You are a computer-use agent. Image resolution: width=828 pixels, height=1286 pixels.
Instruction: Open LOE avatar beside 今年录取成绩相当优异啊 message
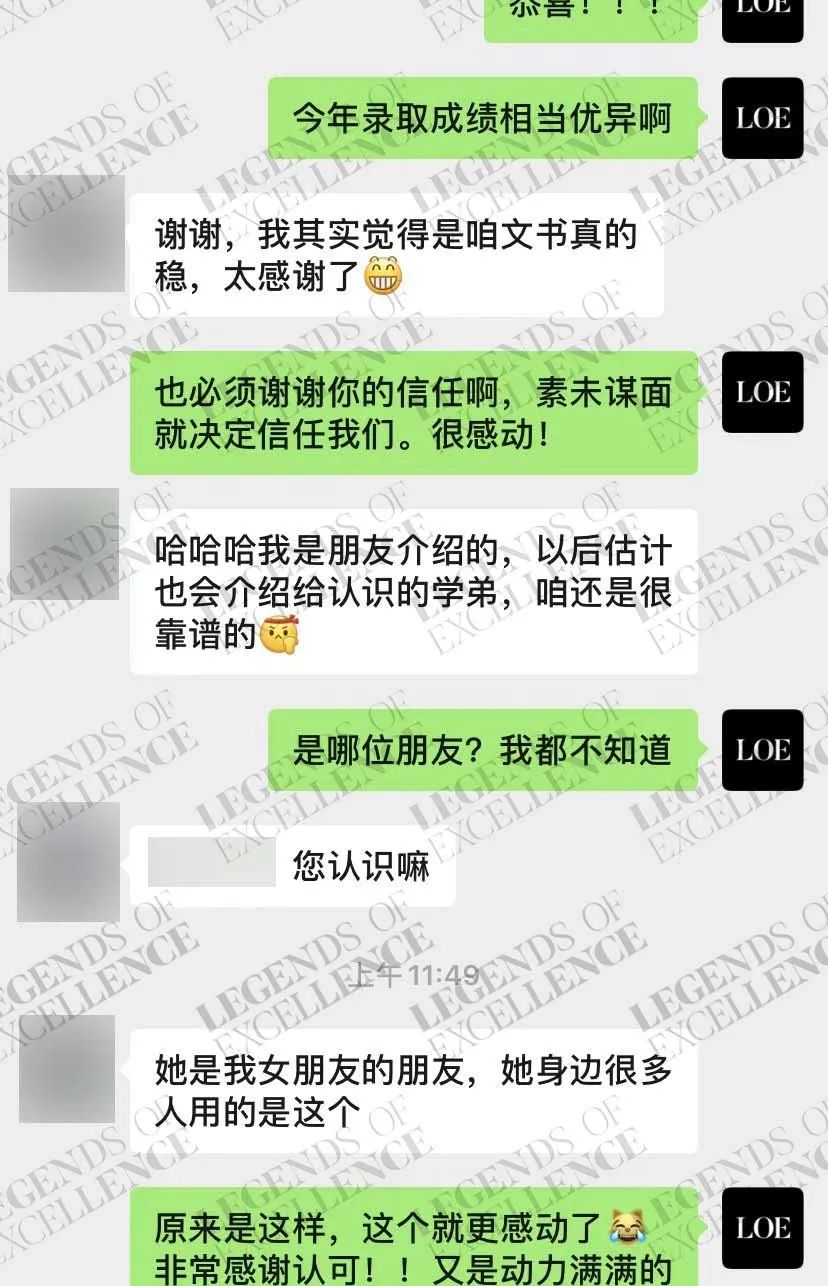coord(762,118)
